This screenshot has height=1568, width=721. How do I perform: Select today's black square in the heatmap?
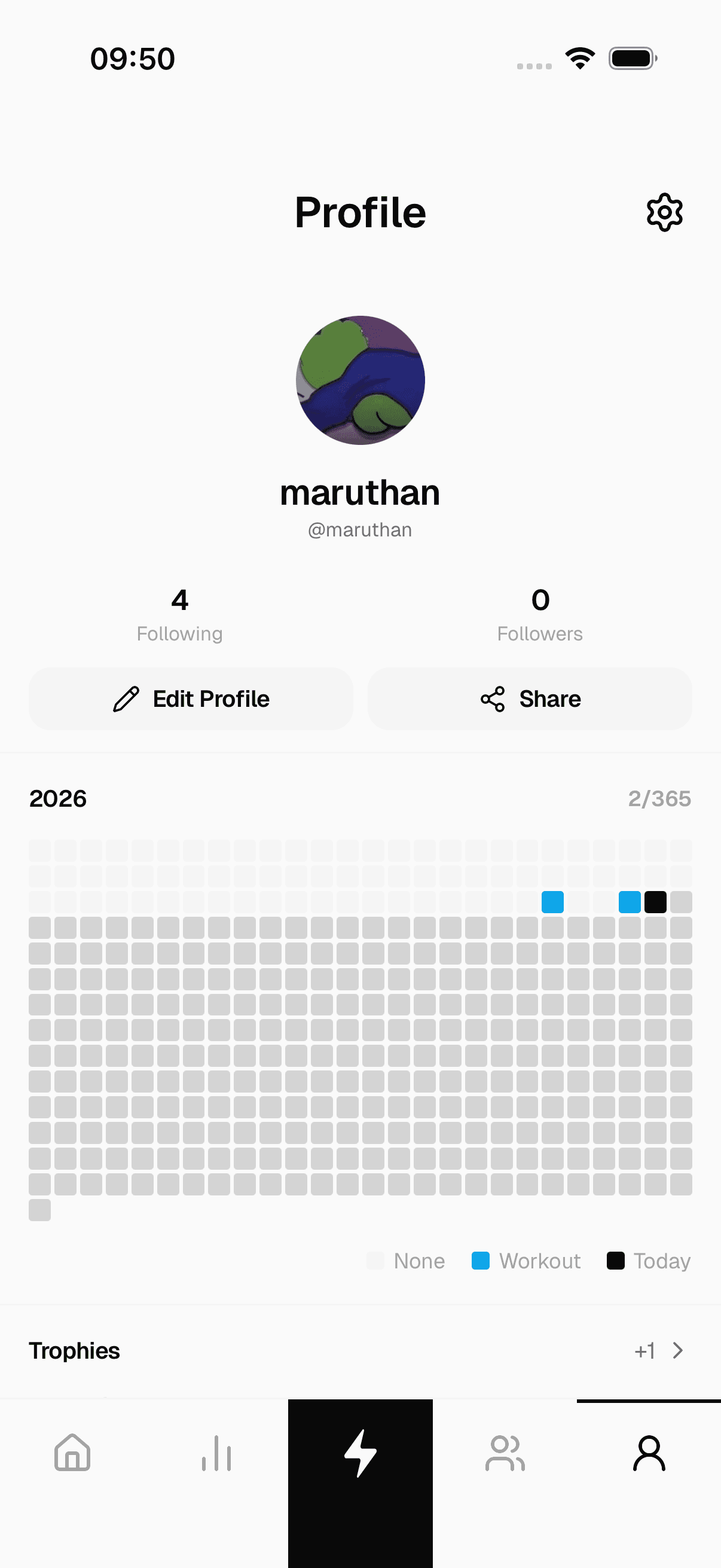coord(656,902)
